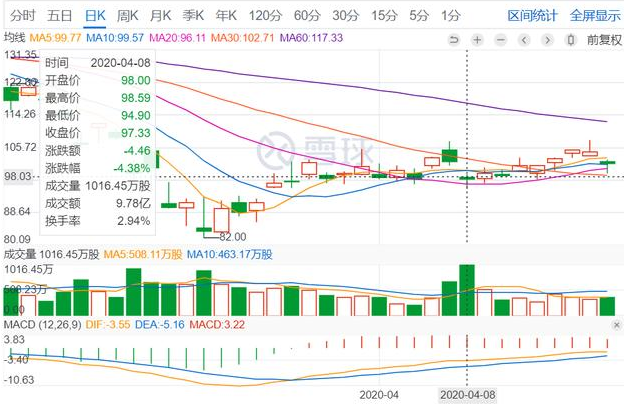
Task: Select the 五日 period tab
Action: (60, 16)
